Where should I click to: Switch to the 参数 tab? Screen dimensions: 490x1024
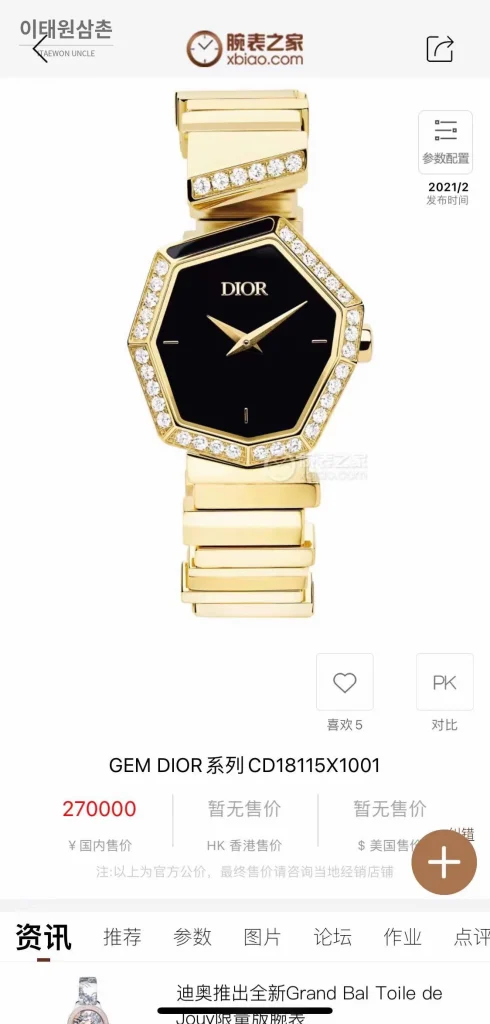click(x=192, y=937)
